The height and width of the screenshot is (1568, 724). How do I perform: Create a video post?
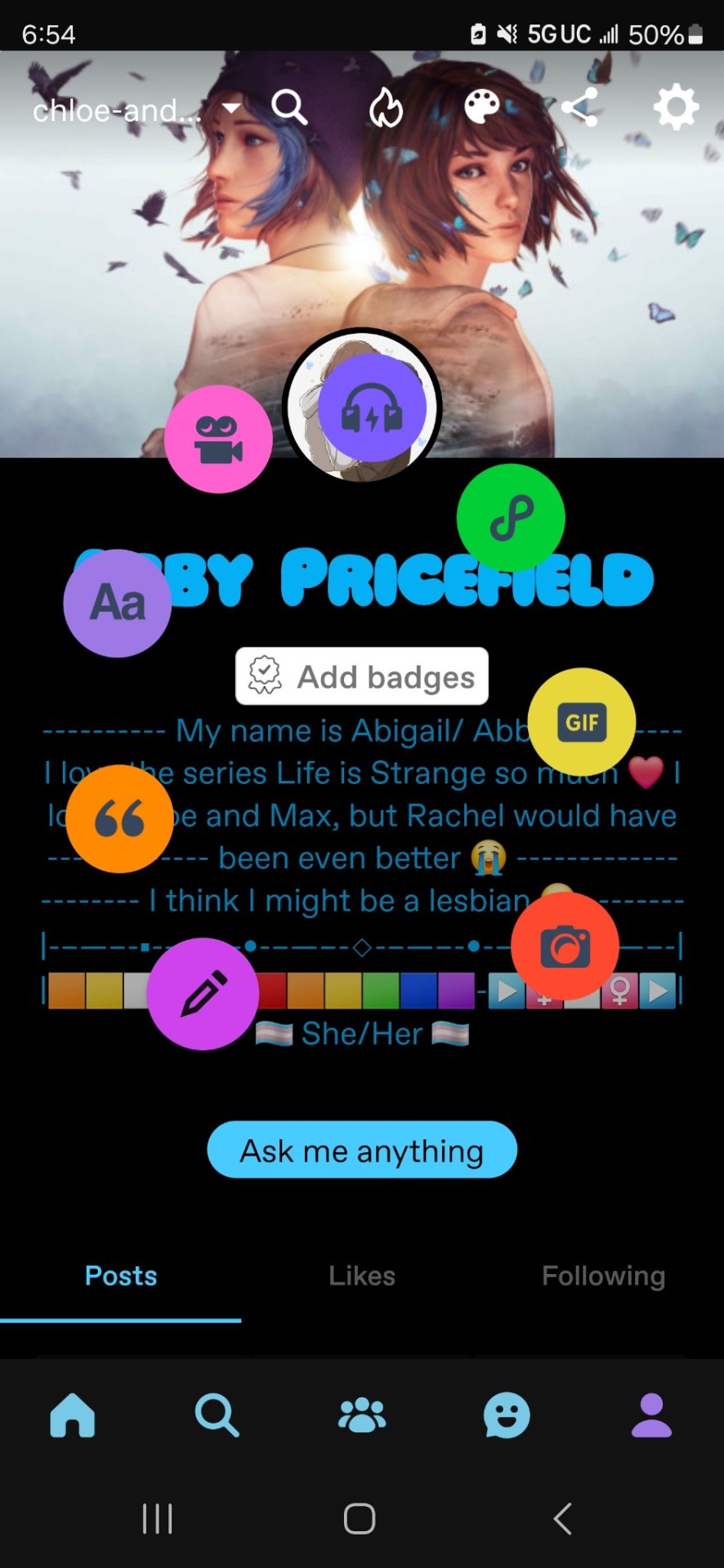(x=218, y=439)
